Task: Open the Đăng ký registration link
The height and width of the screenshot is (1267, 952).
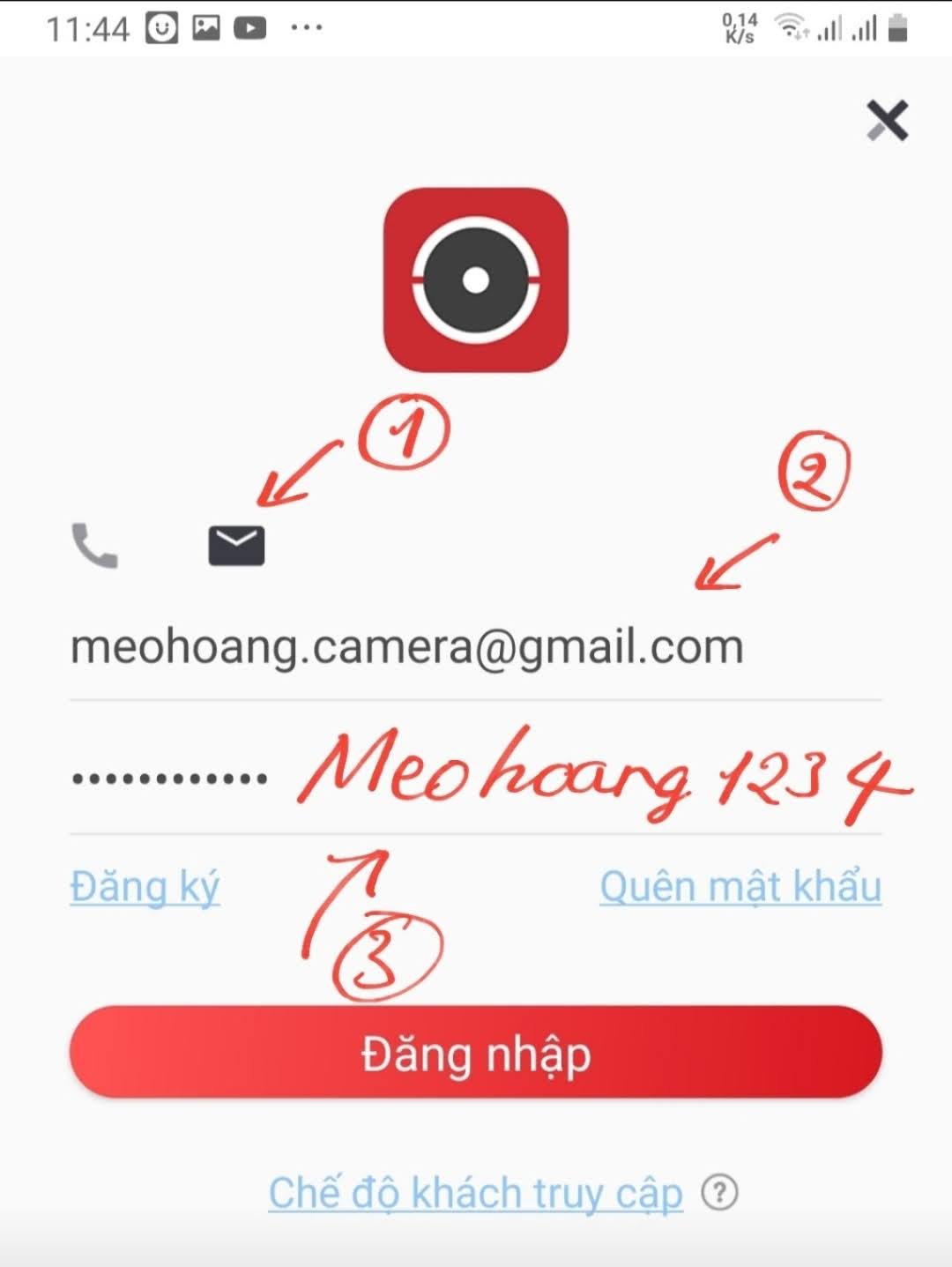Action: pyautogui.click(x=145, y=887)
